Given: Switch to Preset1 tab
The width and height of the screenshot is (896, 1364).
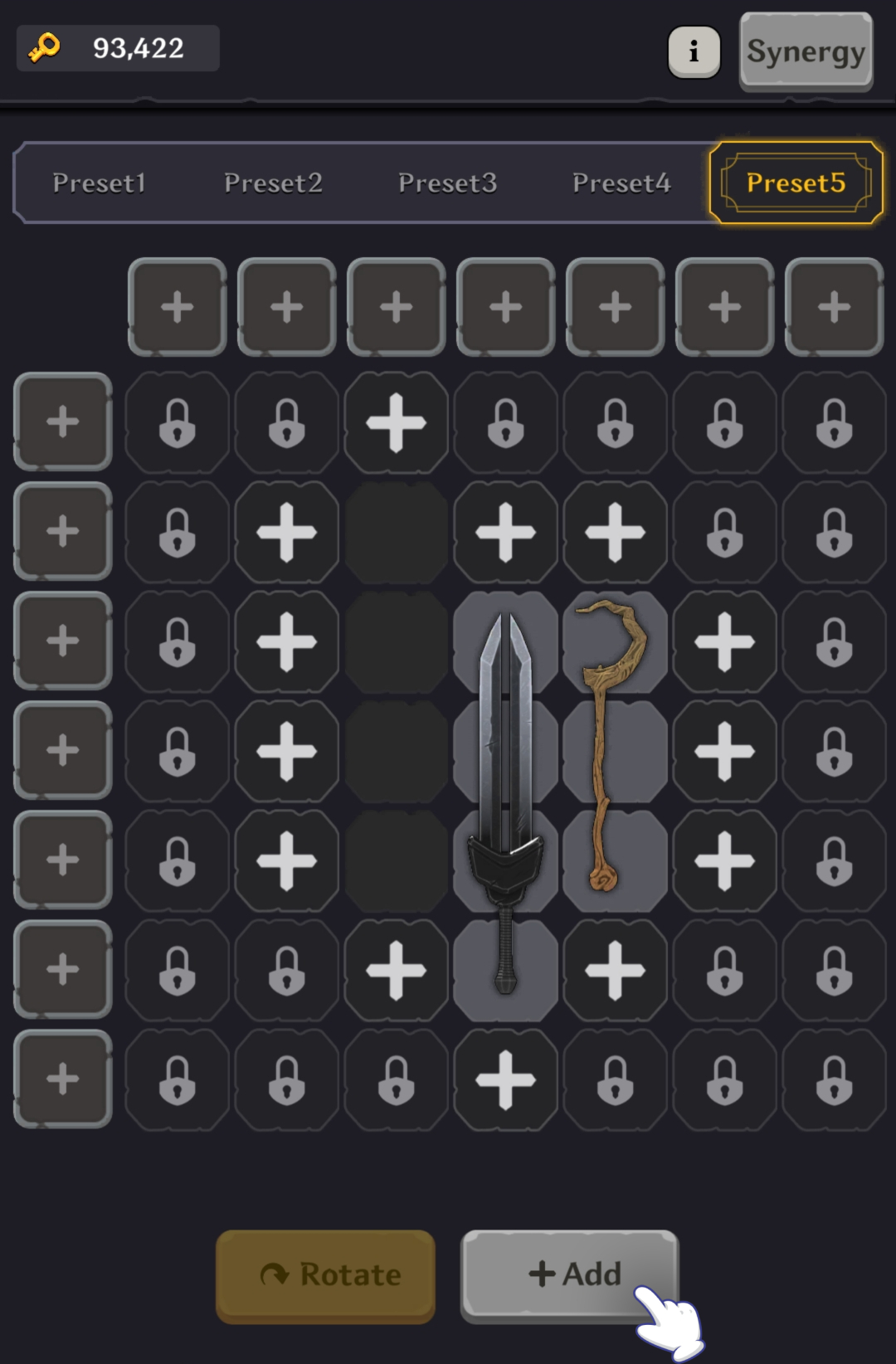Looking at the screenshot, I should click(x=100, y=183).
